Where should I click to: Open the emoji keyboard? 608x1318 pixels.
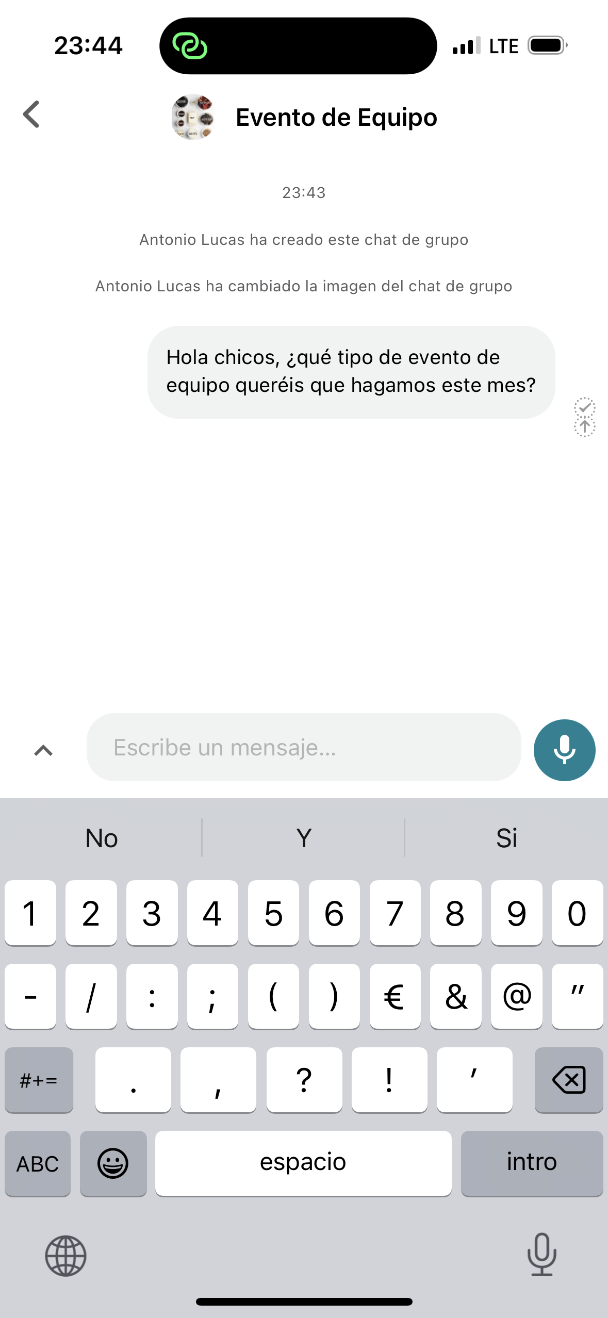click(x=113, y=1163)
